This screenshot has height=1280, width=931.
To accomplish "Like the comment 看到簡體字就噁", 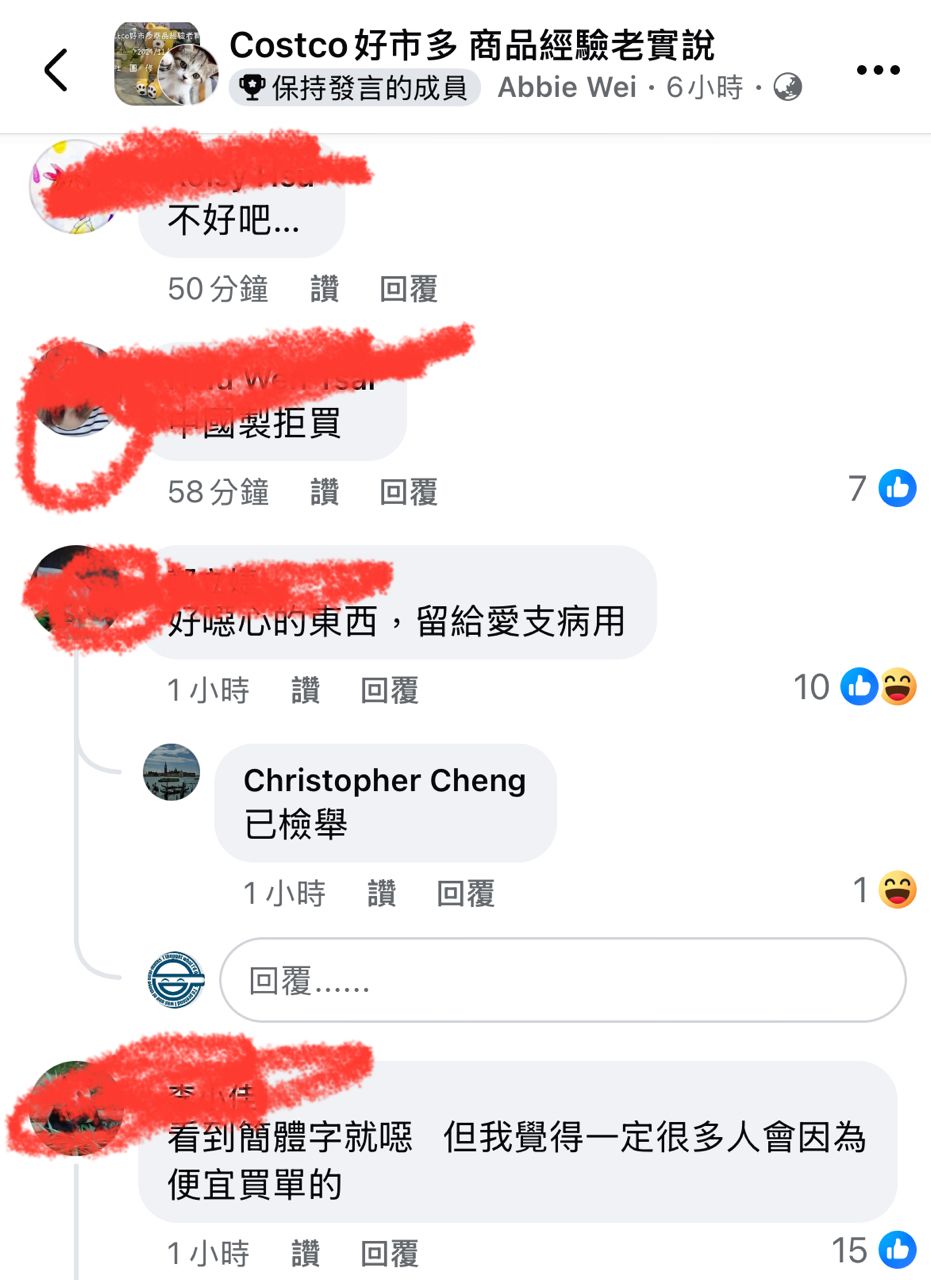I will pyautogui.click(x=305, y=1253).
